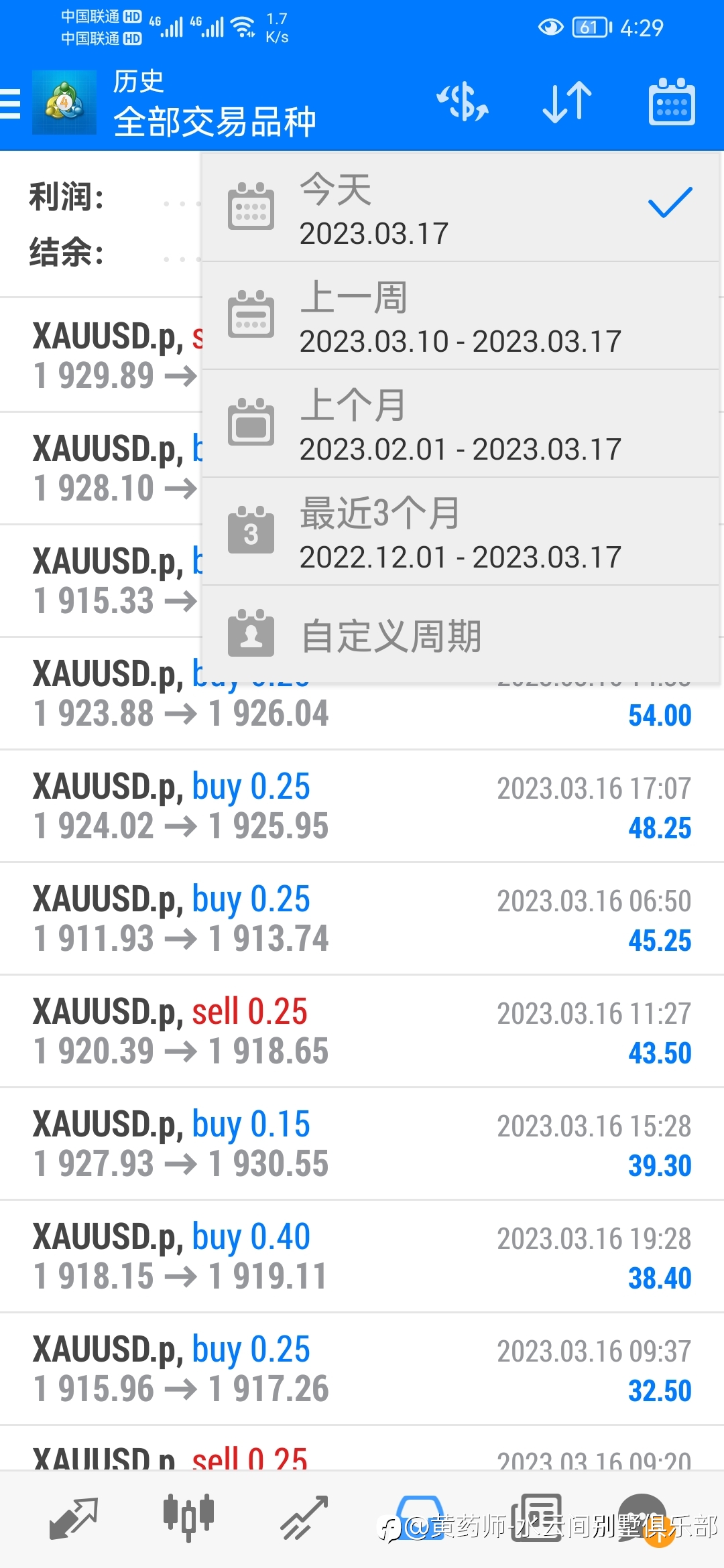Viewport: 724px width, 1568px height.
Task: Switch to the candlestick chart tab
Action: (x=188, y=1517)
